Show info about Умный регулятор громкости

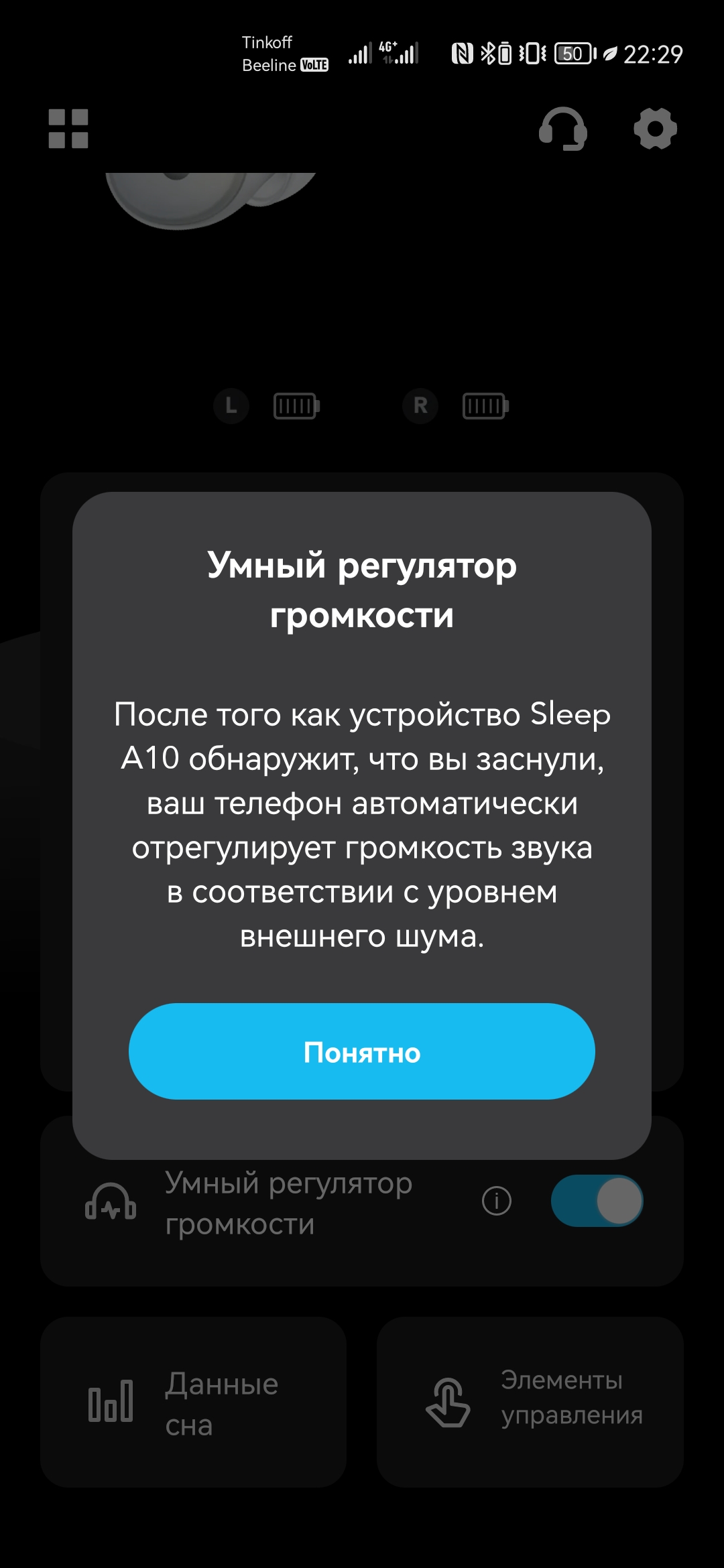tap(497, 1201)
